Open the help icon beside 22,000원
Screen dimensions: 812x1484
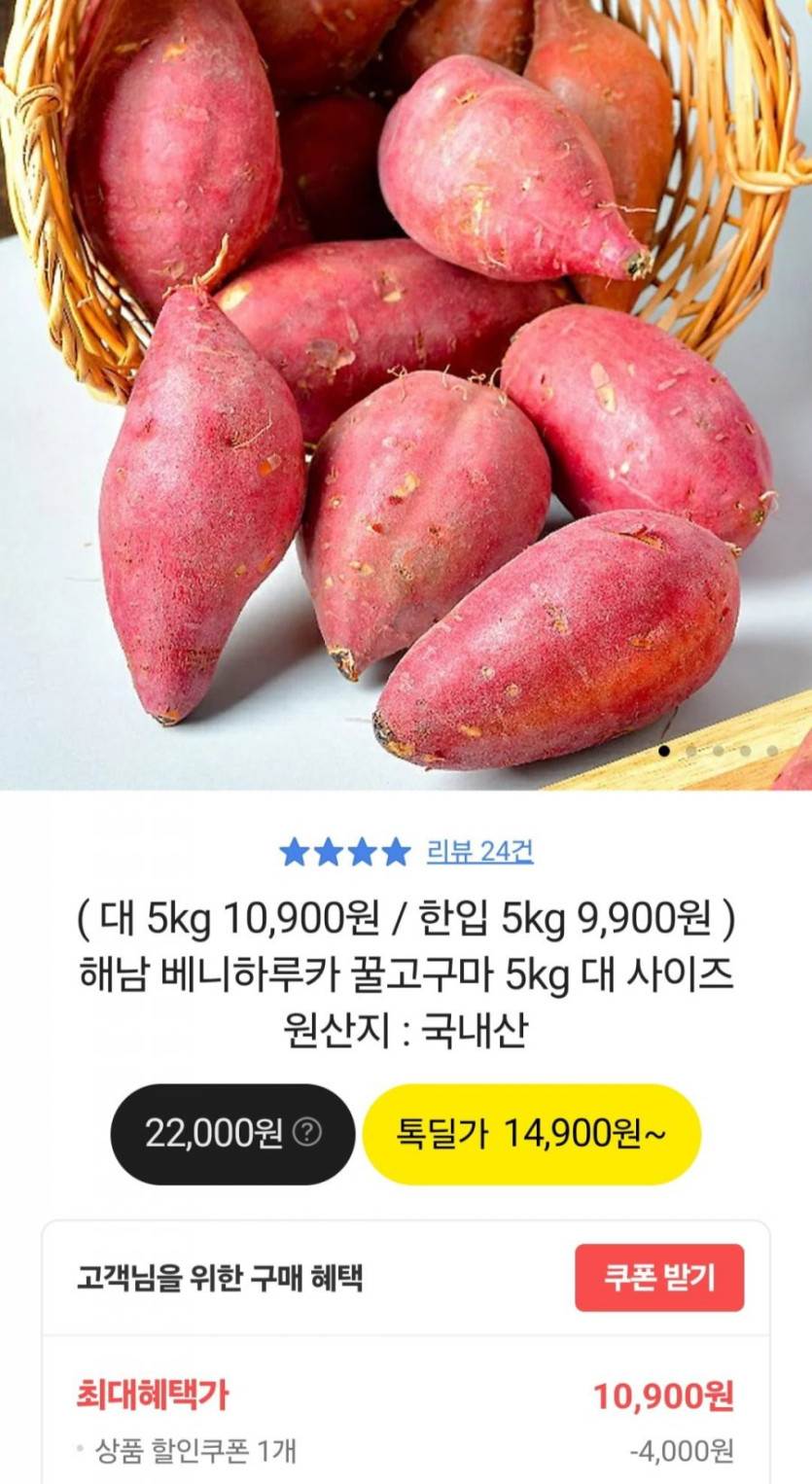coord(307,1133)
